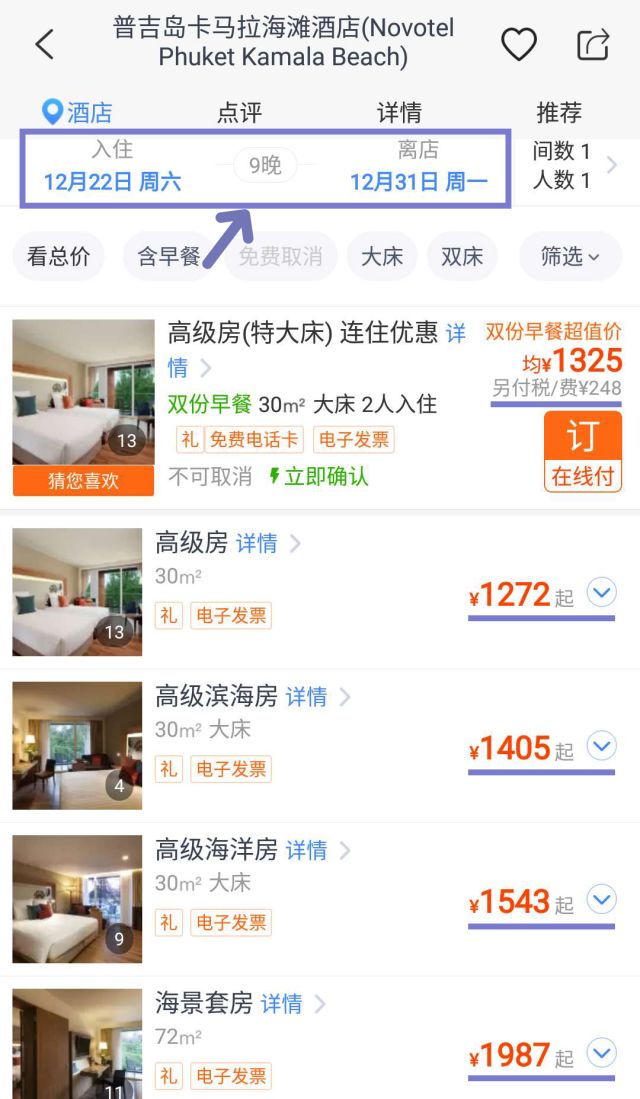The width and height of the screenshot is (640, 1099).
Task: Change check-in and check-out dates
Action: 265,166
